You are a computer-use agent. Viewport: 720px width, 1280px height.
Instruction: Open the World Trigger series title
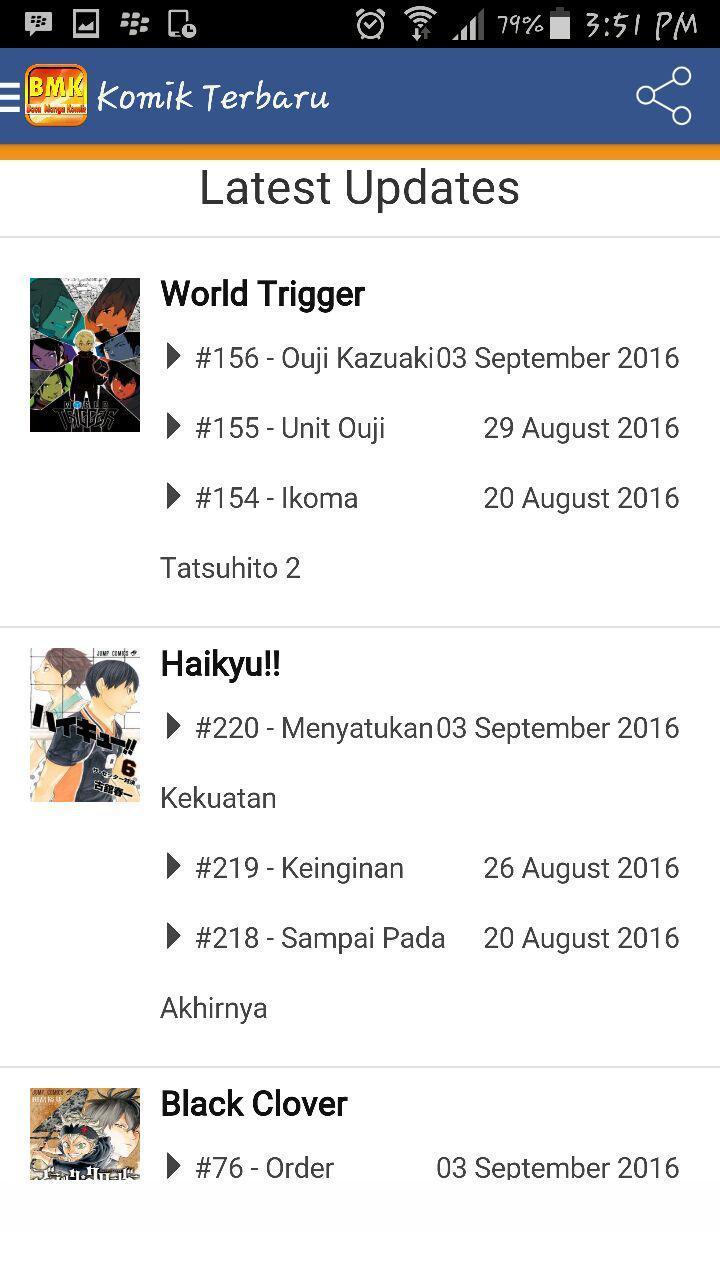[262, 293]
